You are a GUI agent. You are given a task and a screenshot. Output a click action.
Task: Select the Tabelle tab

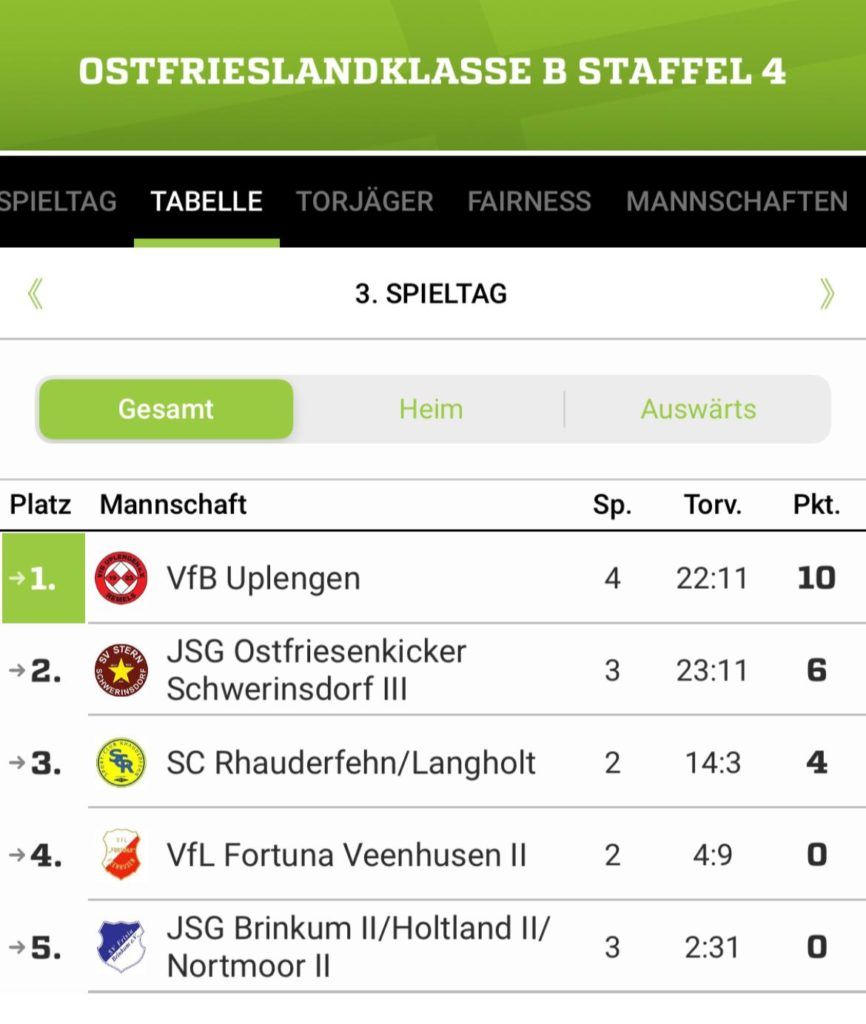pyautogui.click(x=206, y=201)
